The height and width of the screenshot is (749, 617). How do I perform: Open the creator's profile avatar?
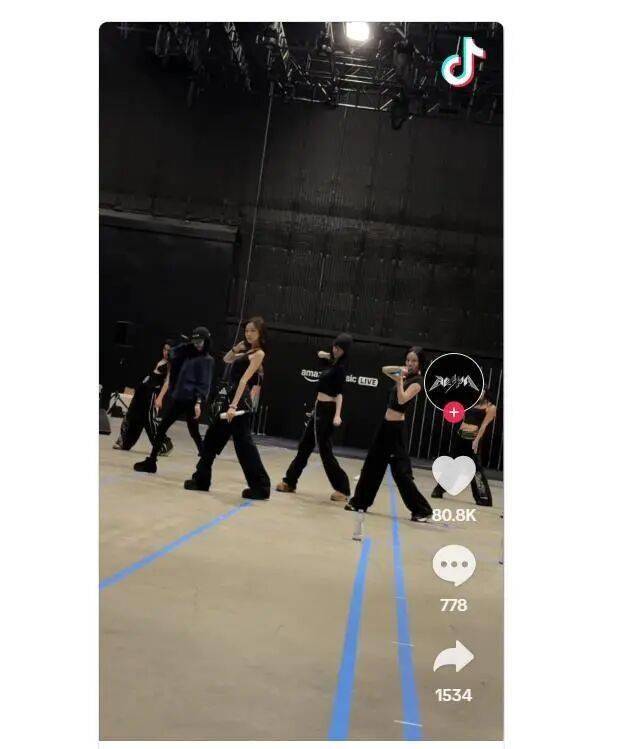point(453,381)
